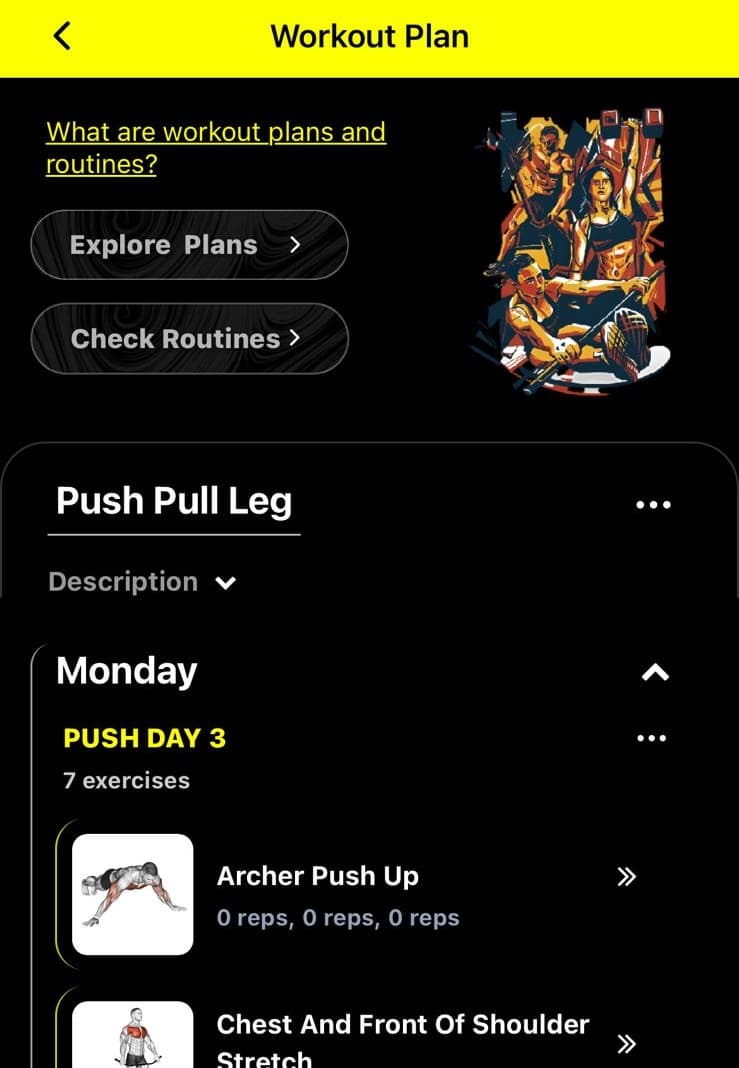Open the Archer Push Up exercise thumbnail
Viewport: 739px width, 1068px height.
(133, 893)
